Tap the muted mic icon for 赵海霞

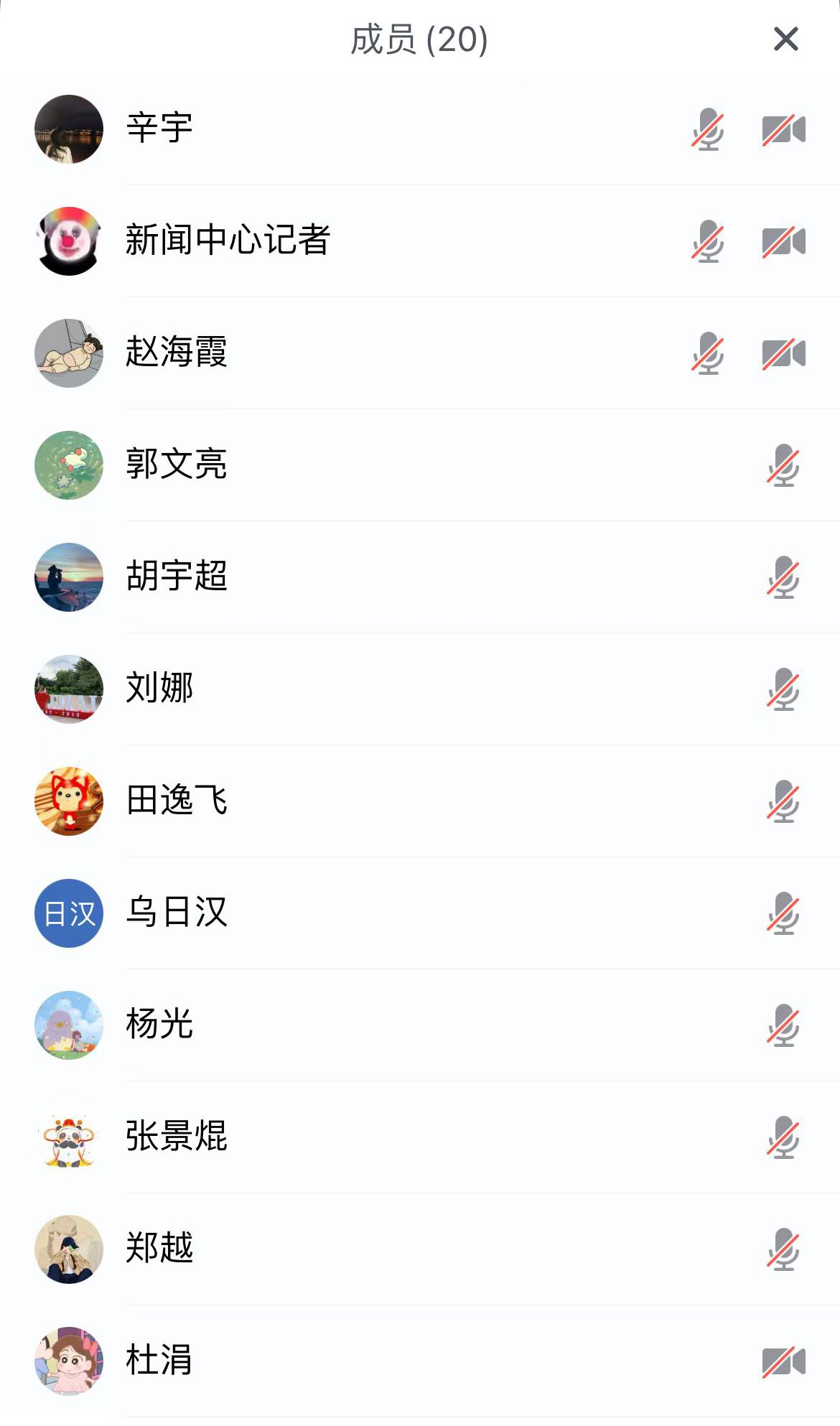pyautogui.click(x=708, y=353)
